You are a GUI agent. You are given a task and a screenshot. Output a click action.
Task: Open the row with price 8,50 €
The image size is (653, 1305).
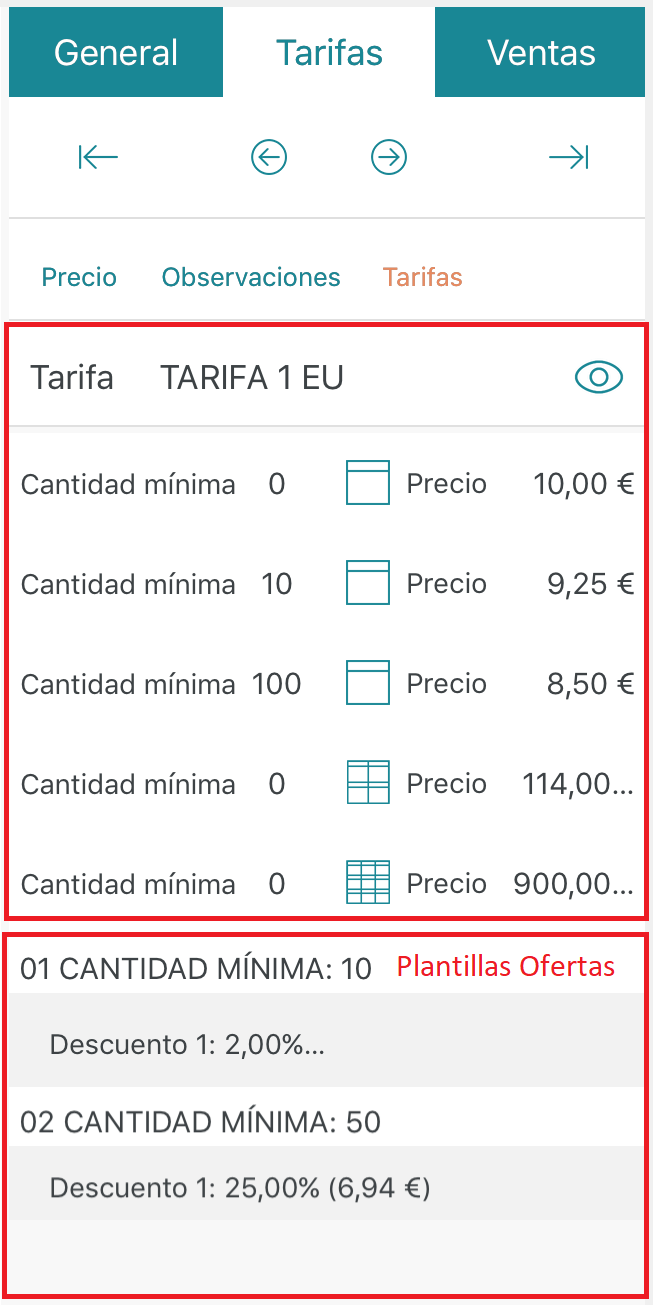click(327, 684)
